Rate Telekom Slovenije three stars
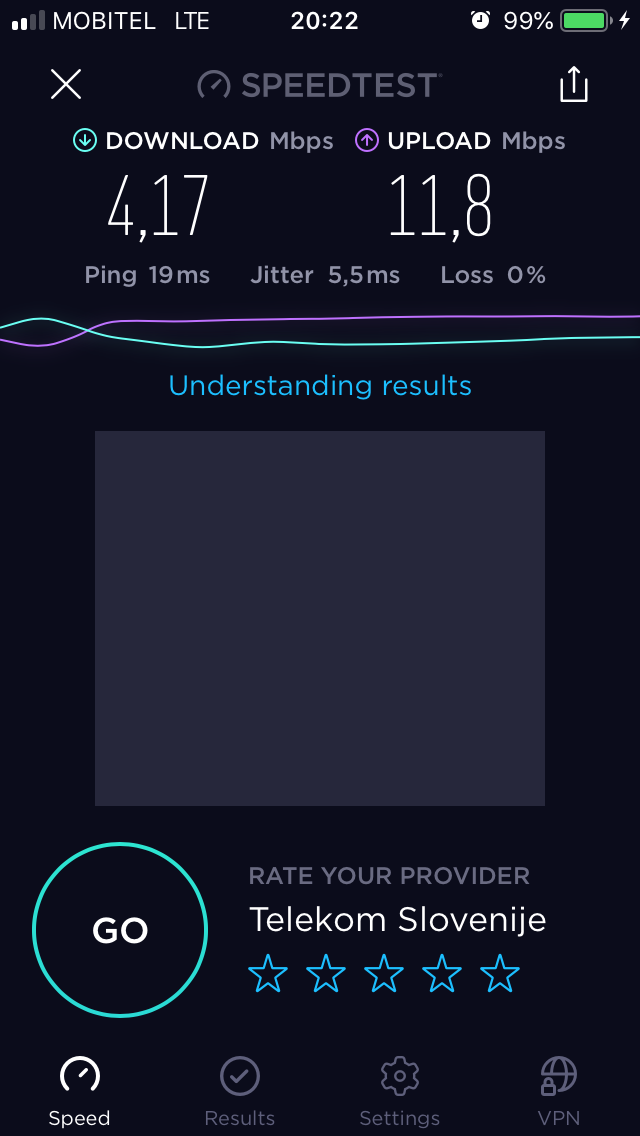 click(x=384, y=973)
